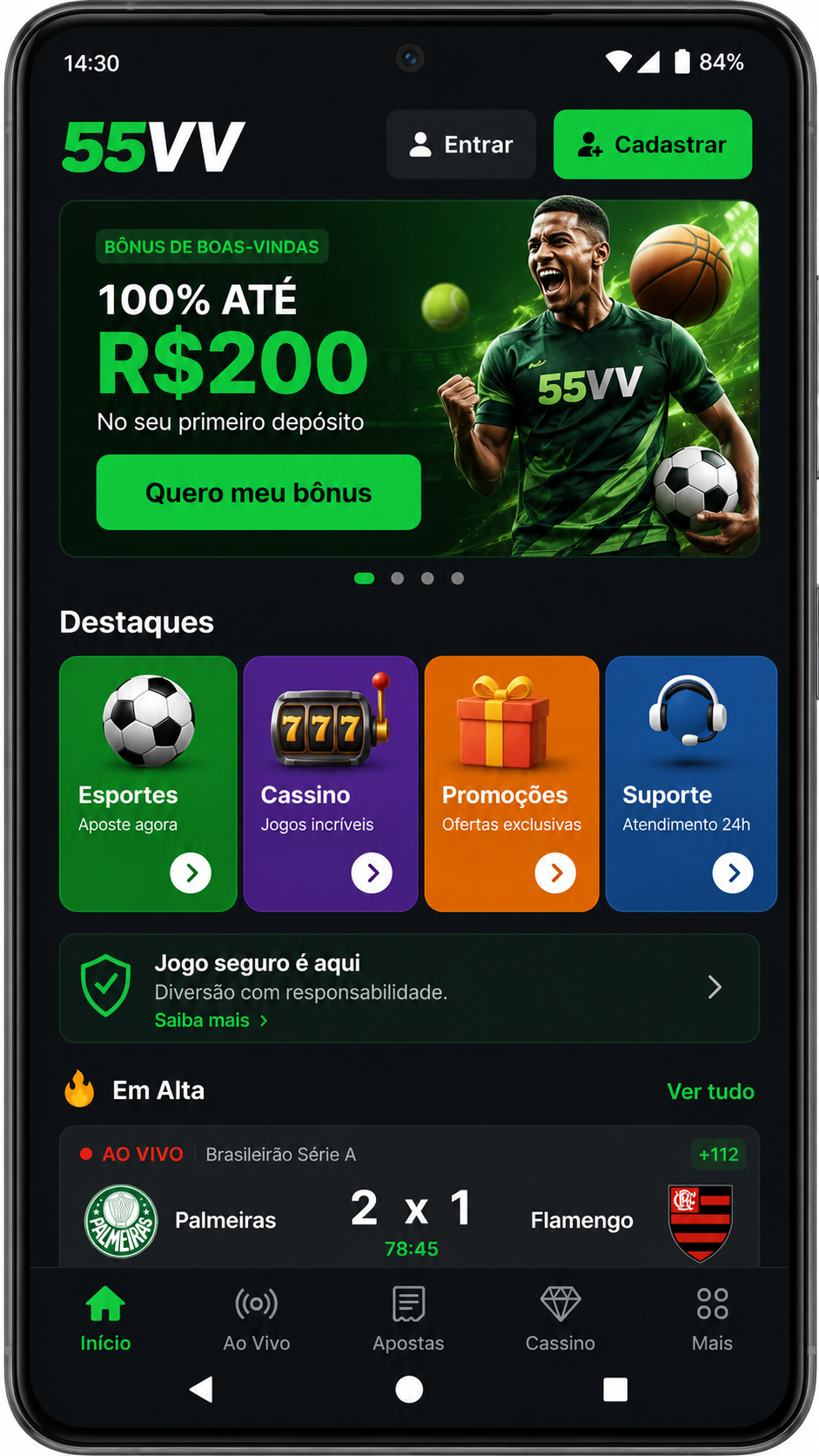Tap the system home button
Image resolution: width=819 pixels, height=1456 pixels.
click(409, 1389)
